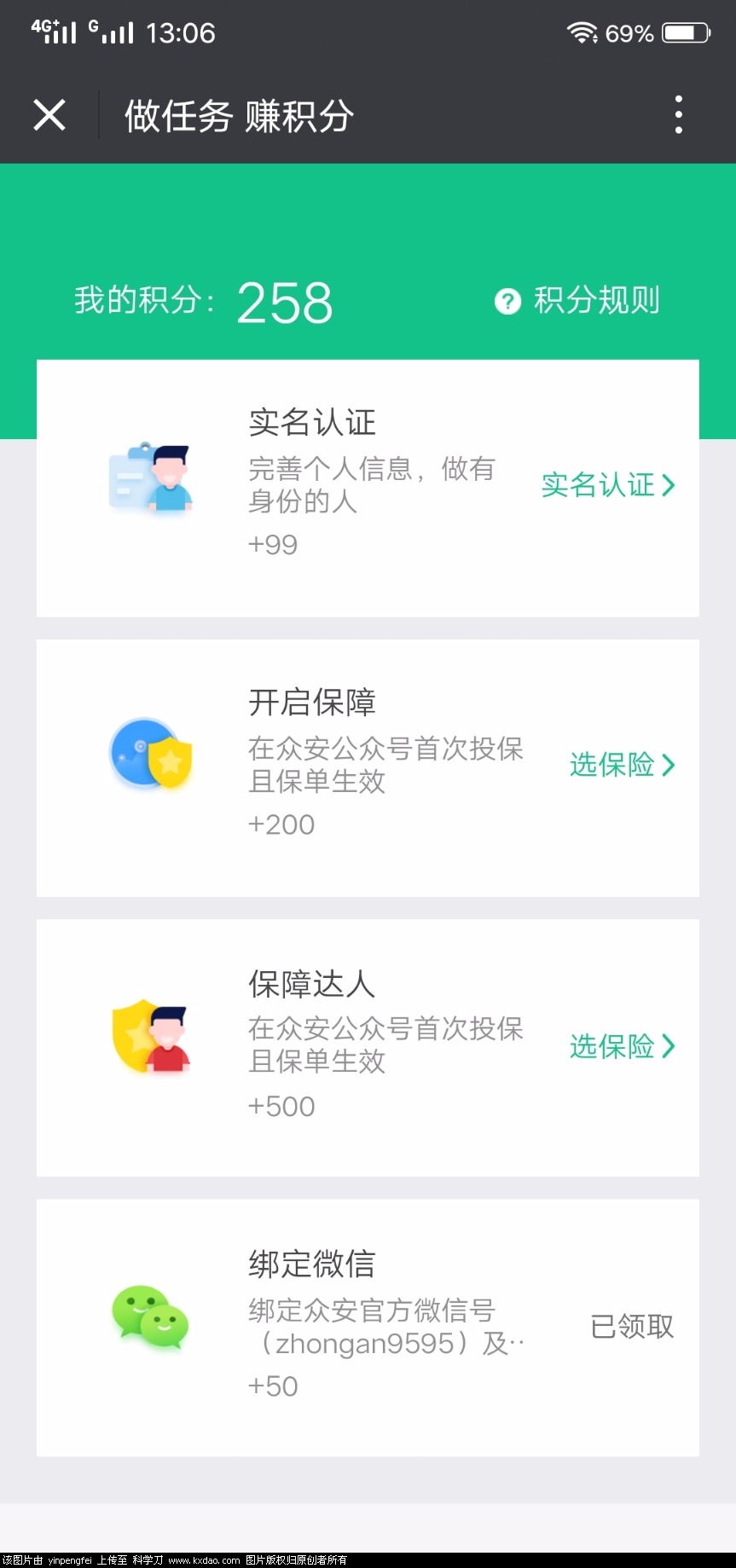This screenshot has height=1568, width=736.
Task: Tap the points total showing 258
Action: [284, 301]
